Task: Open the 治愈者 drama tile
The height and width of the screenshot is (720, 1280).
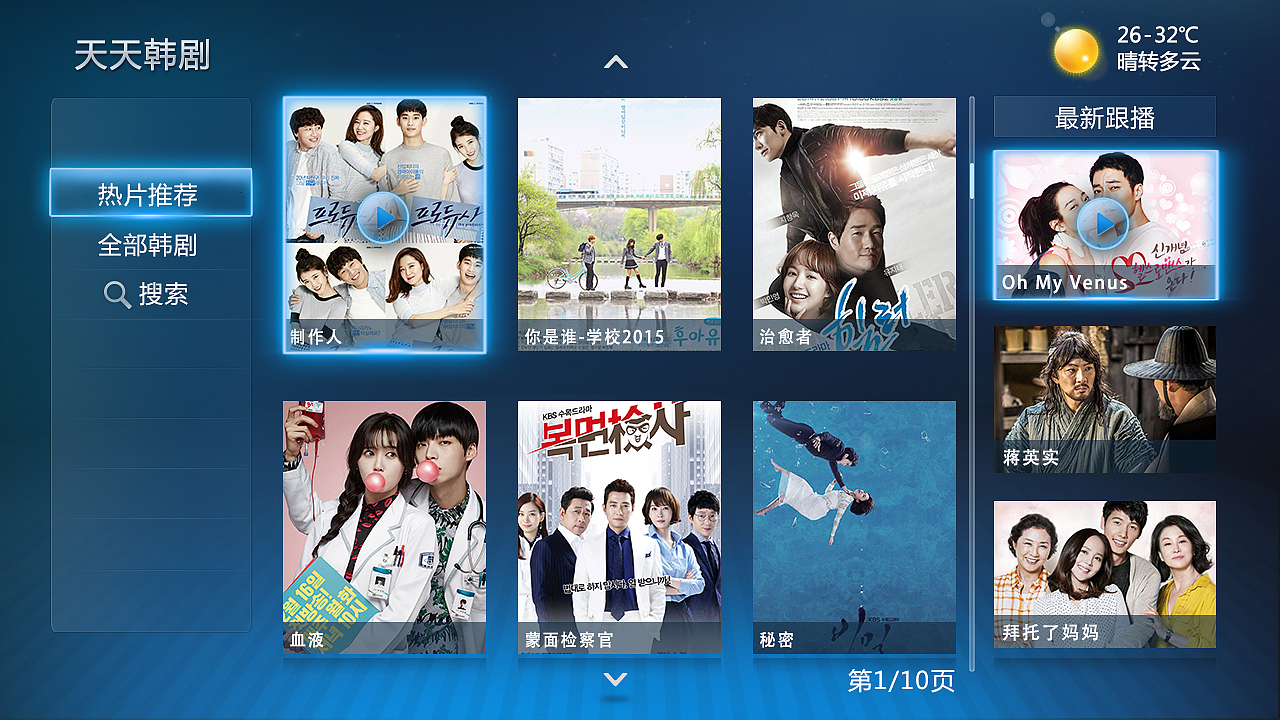Action: [854, 224]
